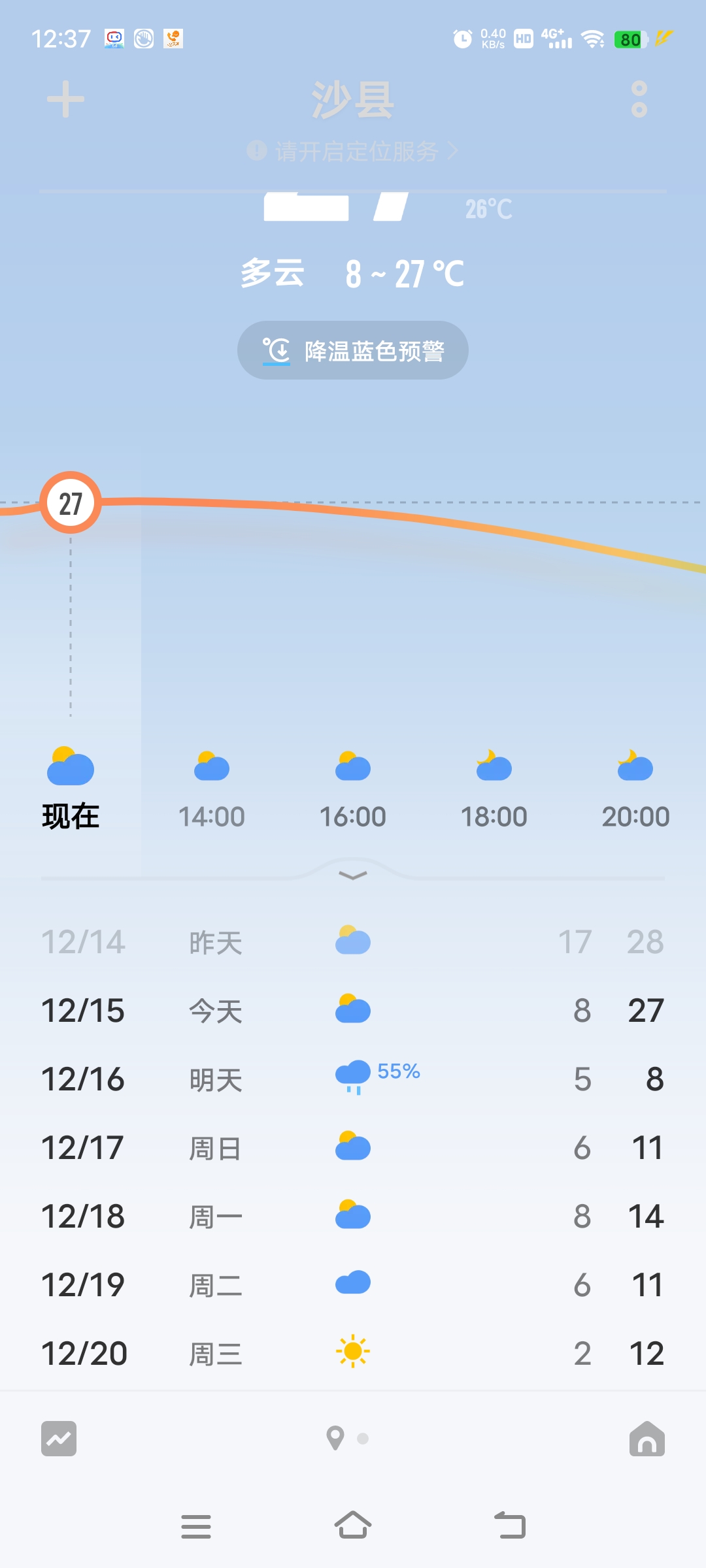
Task: Open the overflow menu
Action: tap(639, 99)
